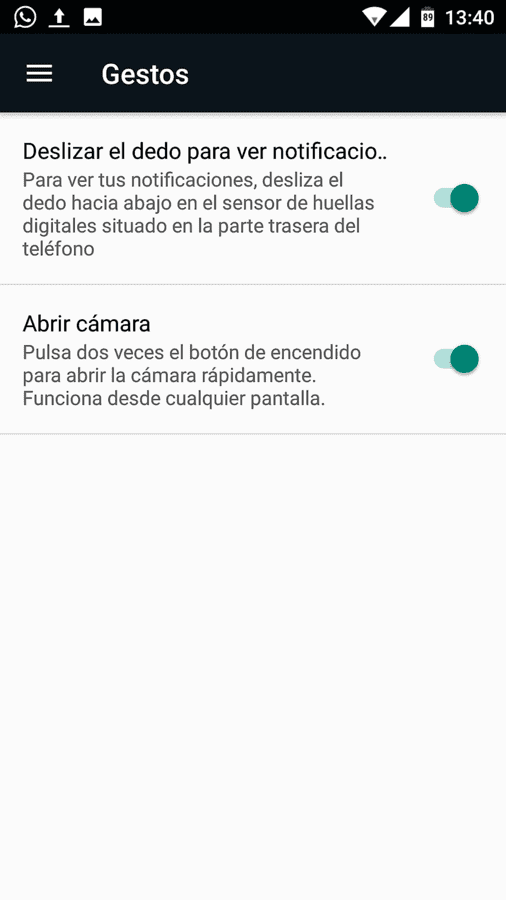Disable the swipe for notifications toggle
This screenshot has width=506, height=900.
coord(456,199)
